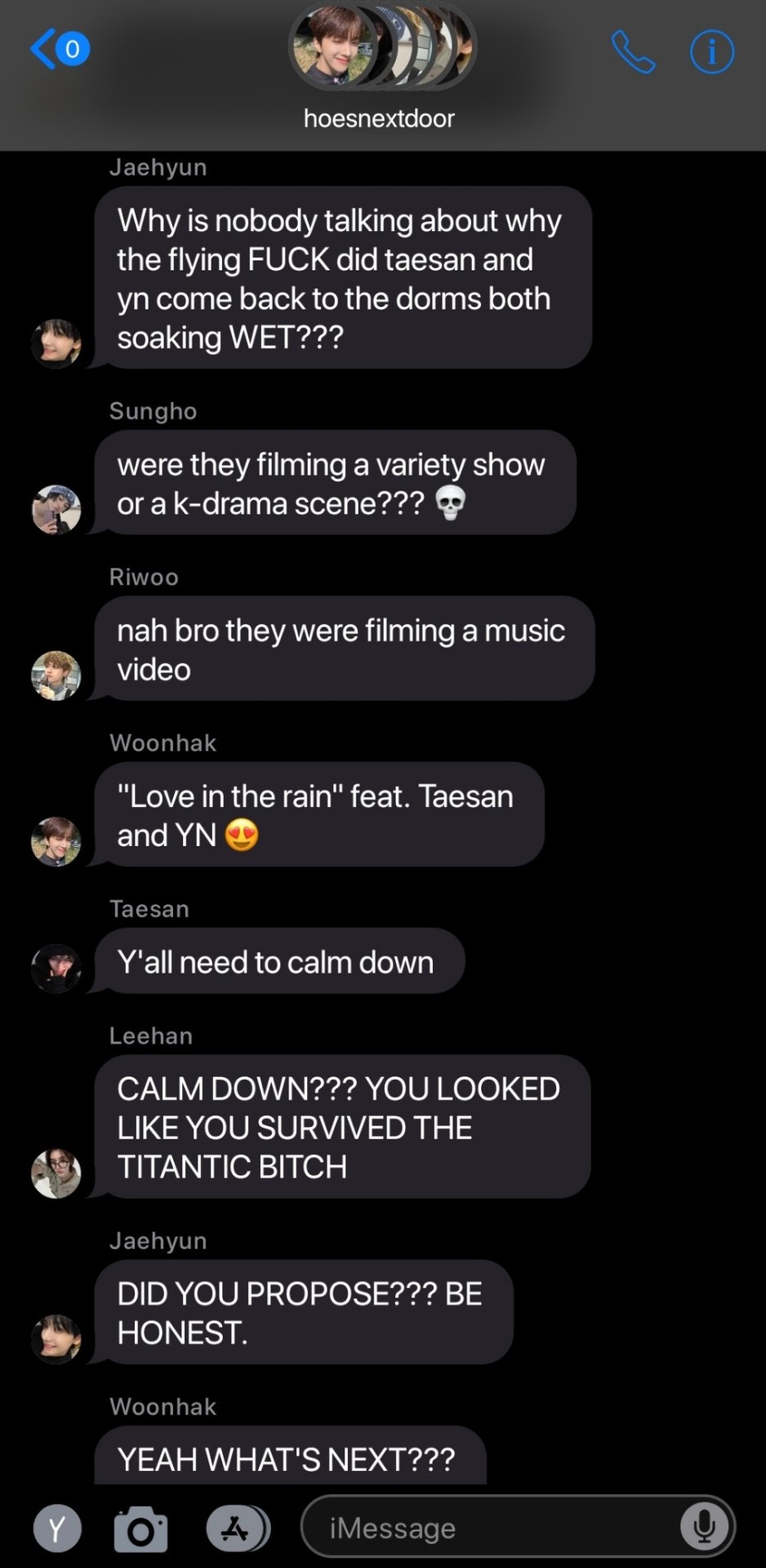
Task: Start a call with the group
Action: coord(633,51)
